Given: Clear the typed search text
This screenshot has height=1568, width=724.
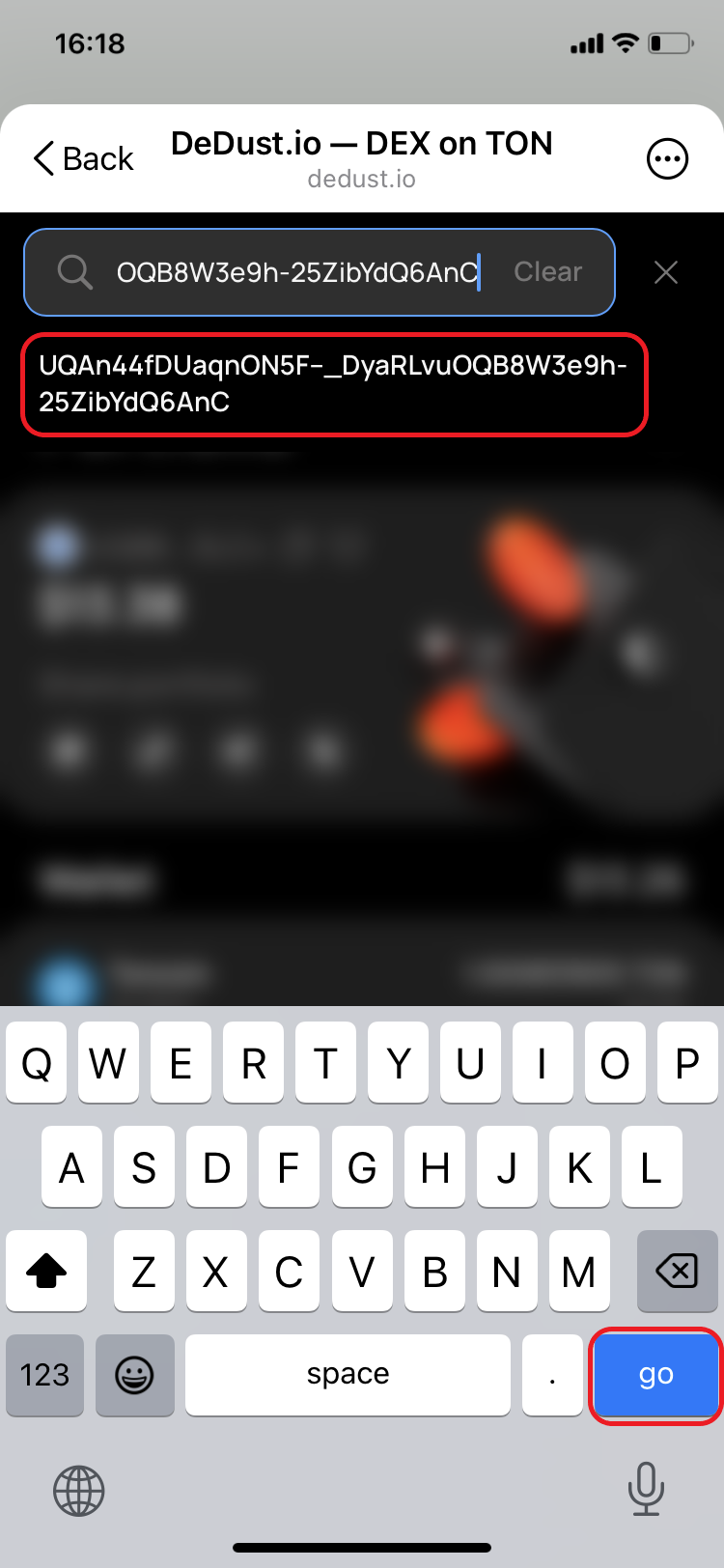Looking at the screenshot, I should (x=547, y=272).
